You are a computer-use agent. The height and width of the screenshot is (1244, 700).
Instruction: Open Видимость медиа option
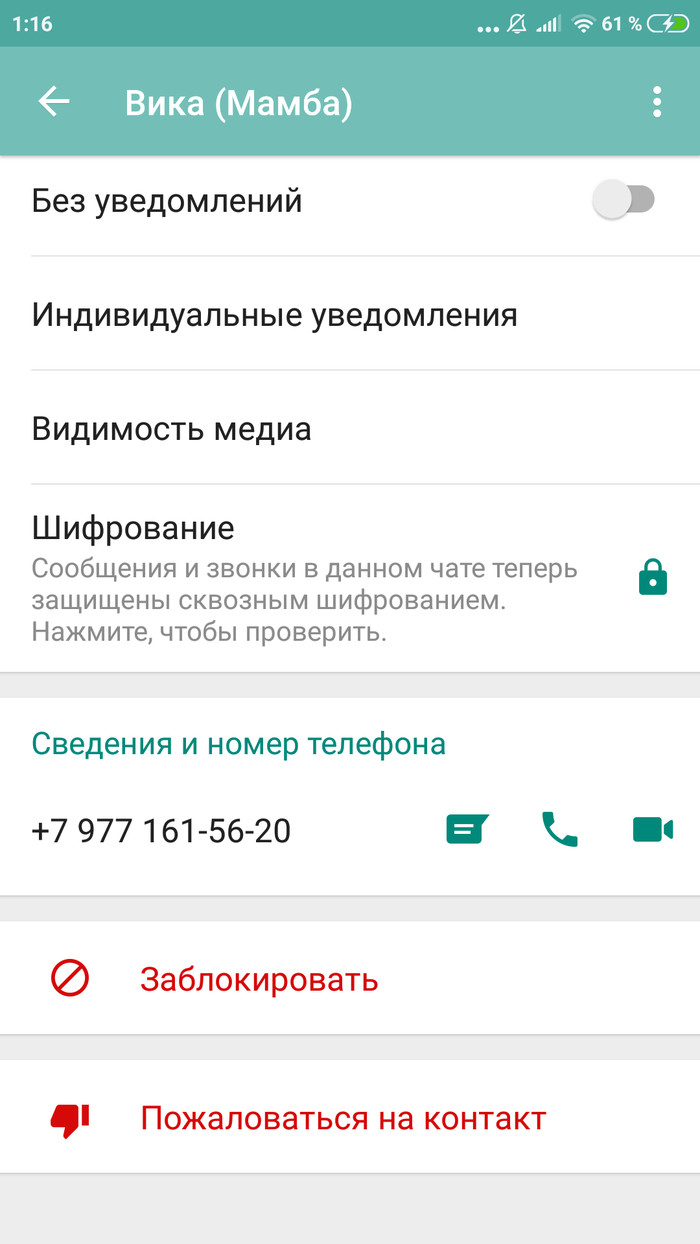pos(172,430)
